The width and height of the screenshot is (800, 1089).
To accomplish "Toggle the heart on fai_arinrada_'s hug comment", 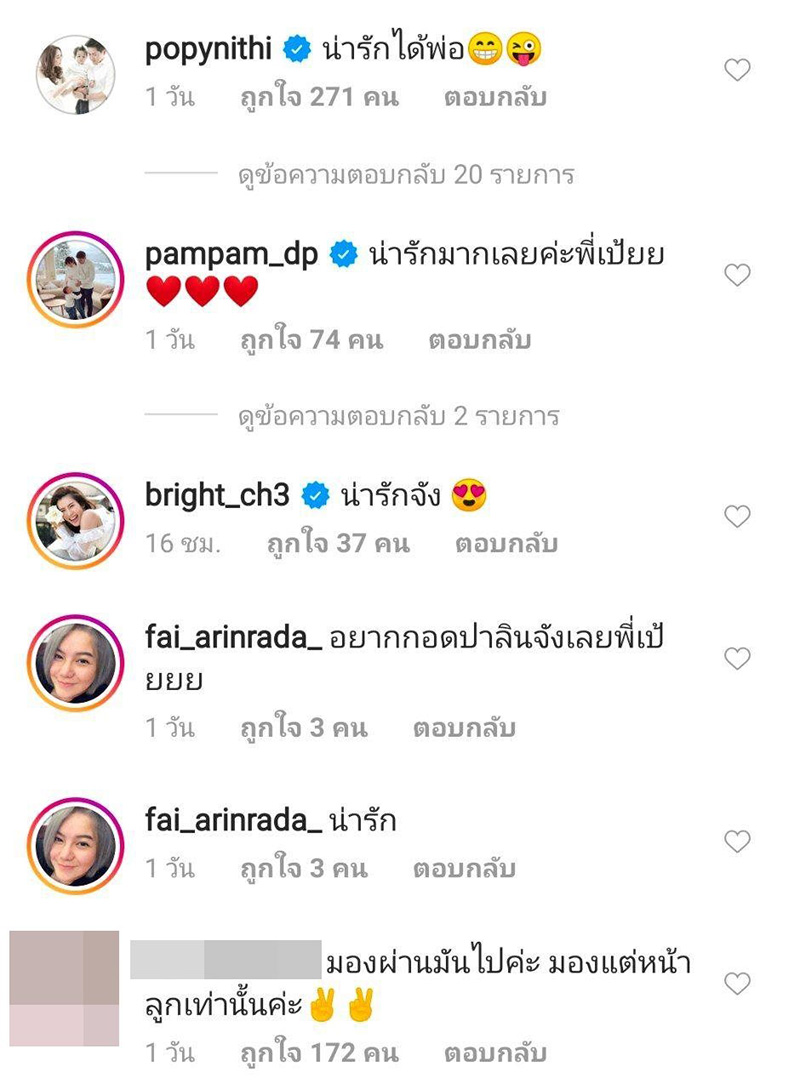I will tap(736, 660).
